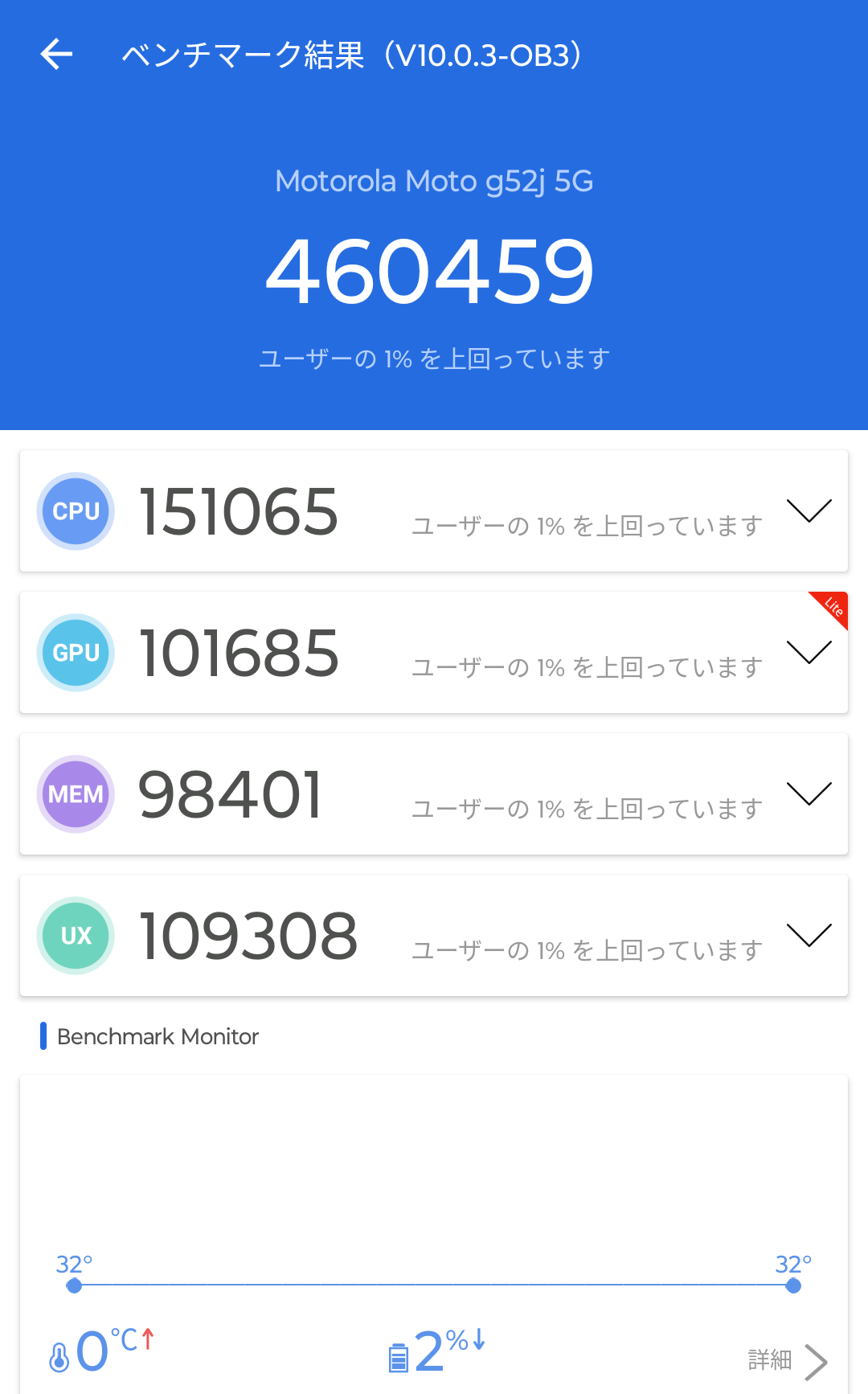The width and height of the screenshot is (868, 1394).
Task: Expand the GPU score details
Action: (x=809, y=652)
